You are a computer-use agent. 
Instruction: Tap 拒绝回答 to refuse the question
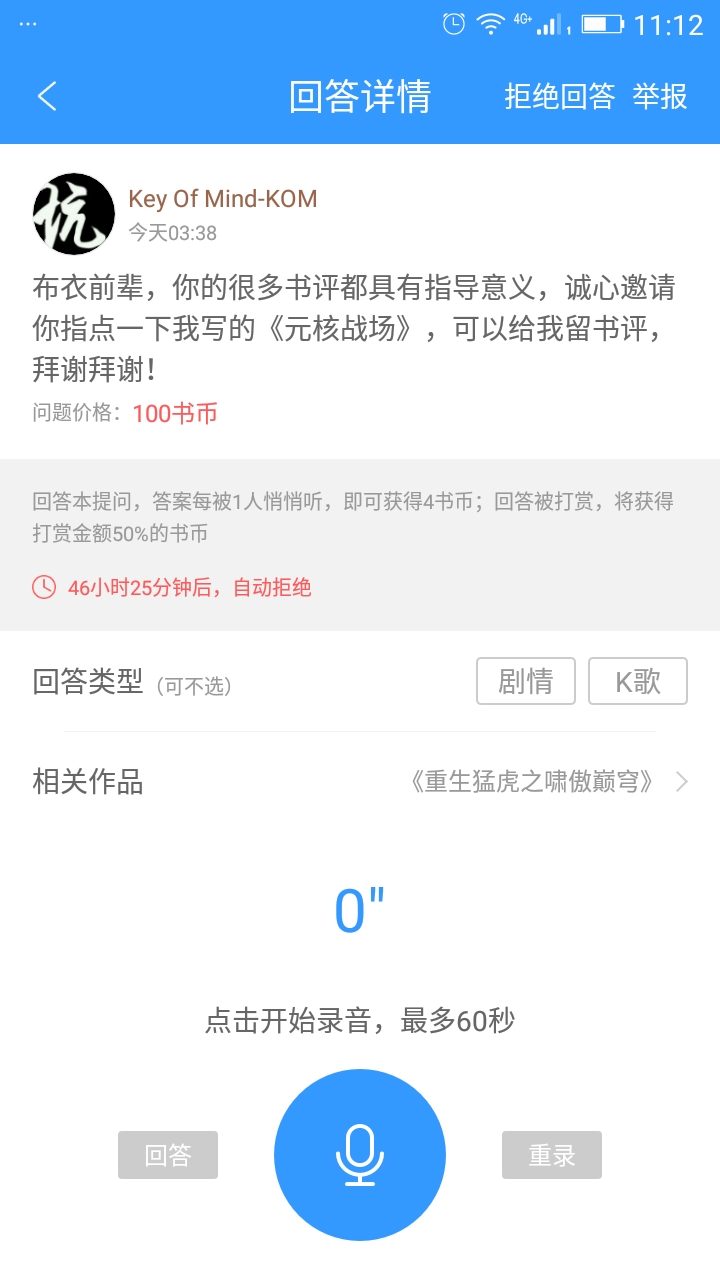click(559, 97)
